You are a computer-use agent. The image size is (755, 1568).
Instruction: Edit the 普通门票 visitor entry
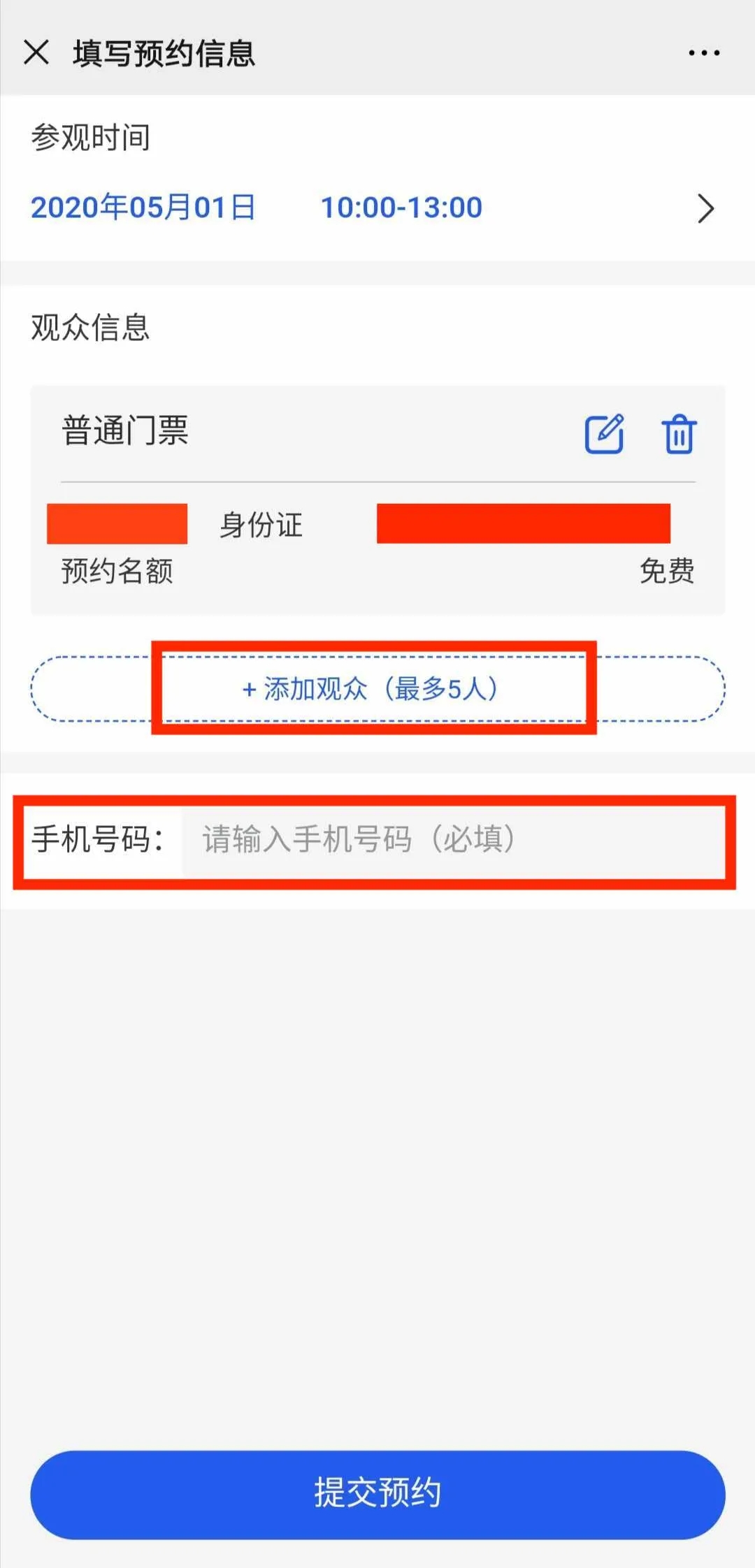click(604, 434)
